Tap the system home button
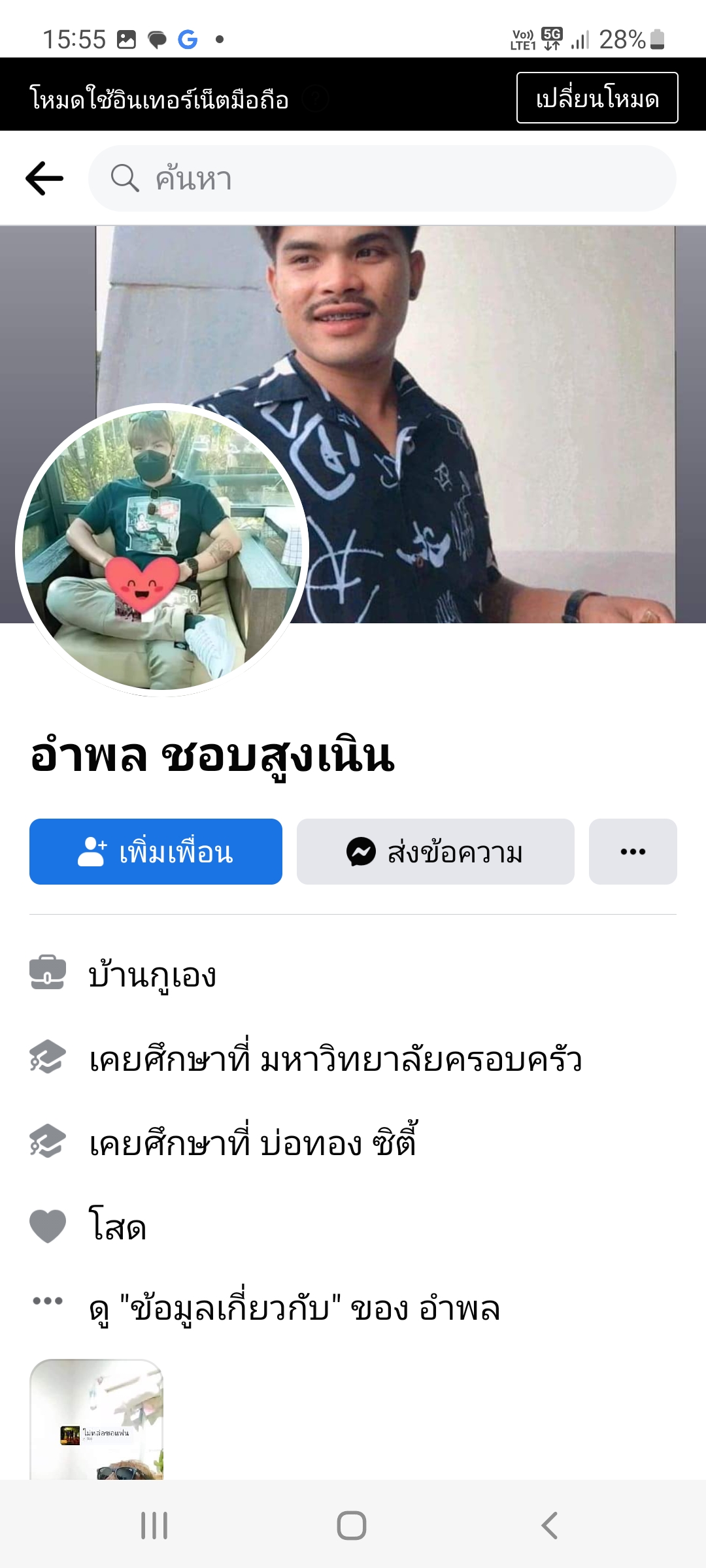Image resolution: width=706 pixels, height=1568 pixels. tap(352, 1526)
